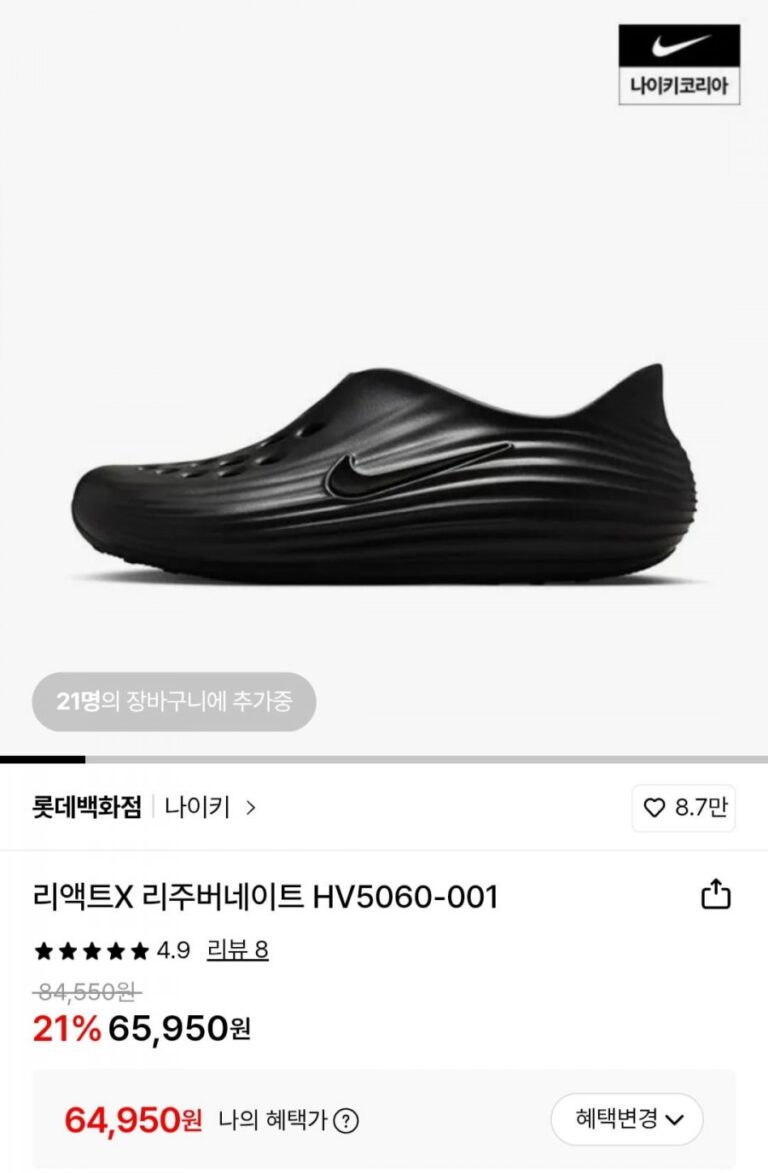The height and width of the screenshot is (1173, 768).
Task: Expand the 혜택변경 dropdown
Action: (x=628, y=1119)
